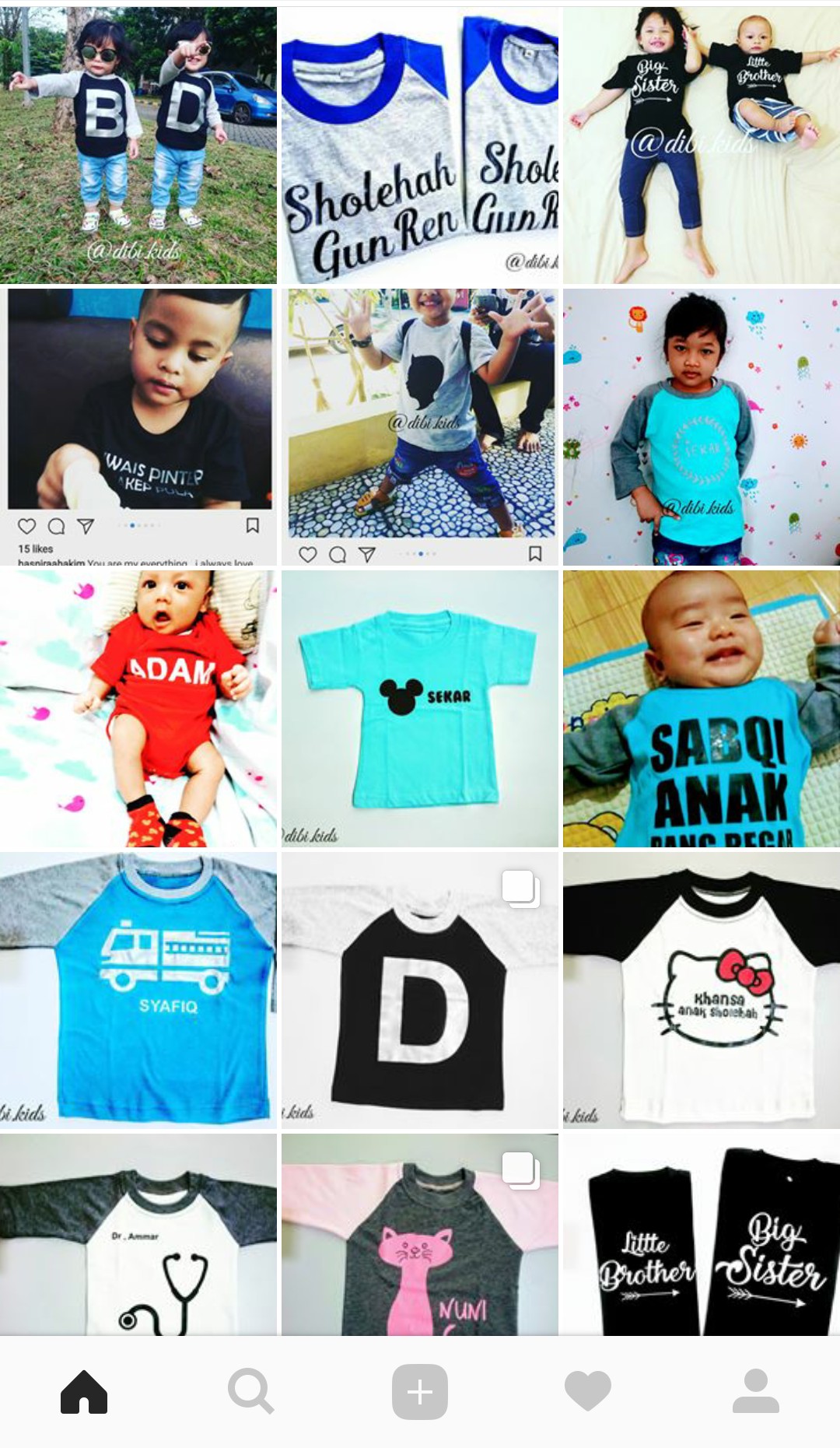840x1448 pixels.
Task: Open the search and explore tab
Action: coord(250,1391)
